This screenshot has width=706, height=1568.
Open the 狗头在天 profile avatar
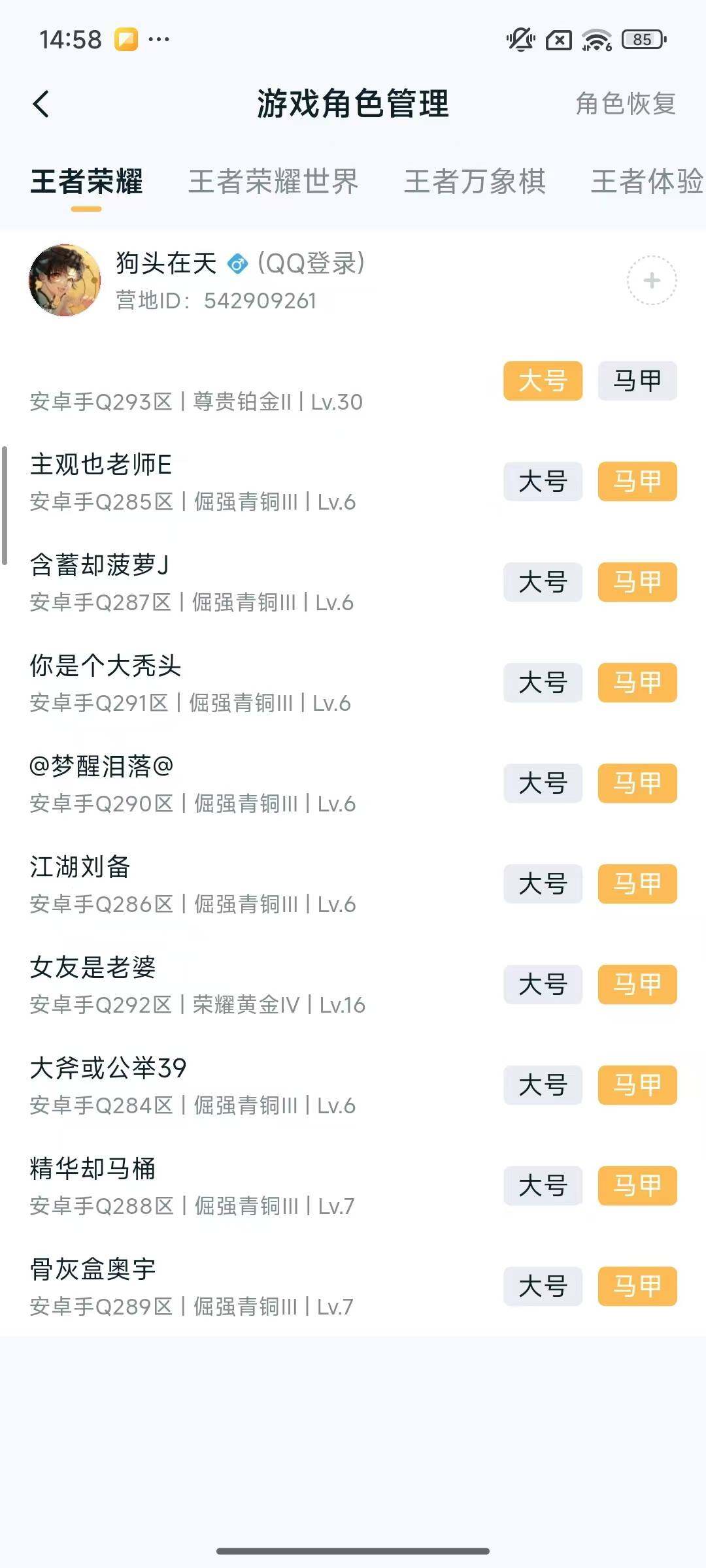click(x=65, y=281)
